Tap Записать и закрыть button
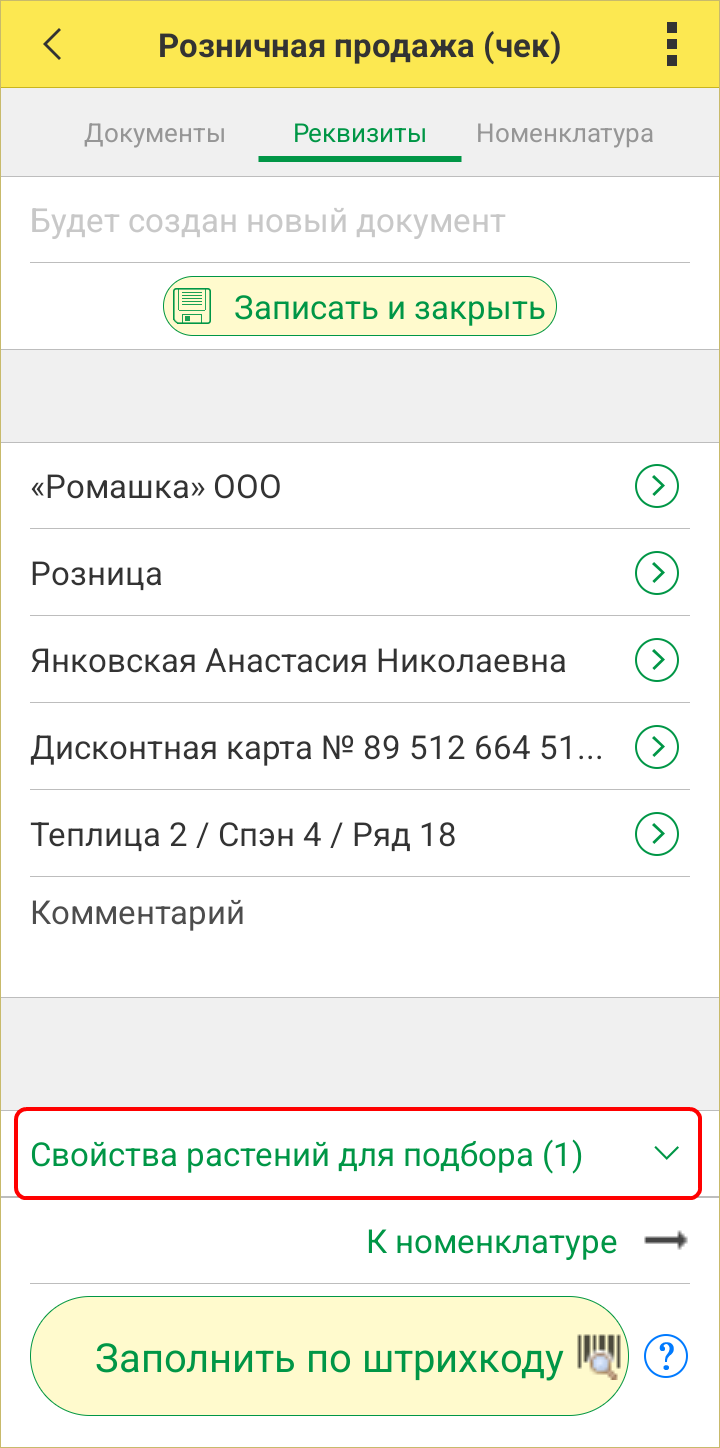The width and height of the screenshot is (720, 1448). pos(360,306)
